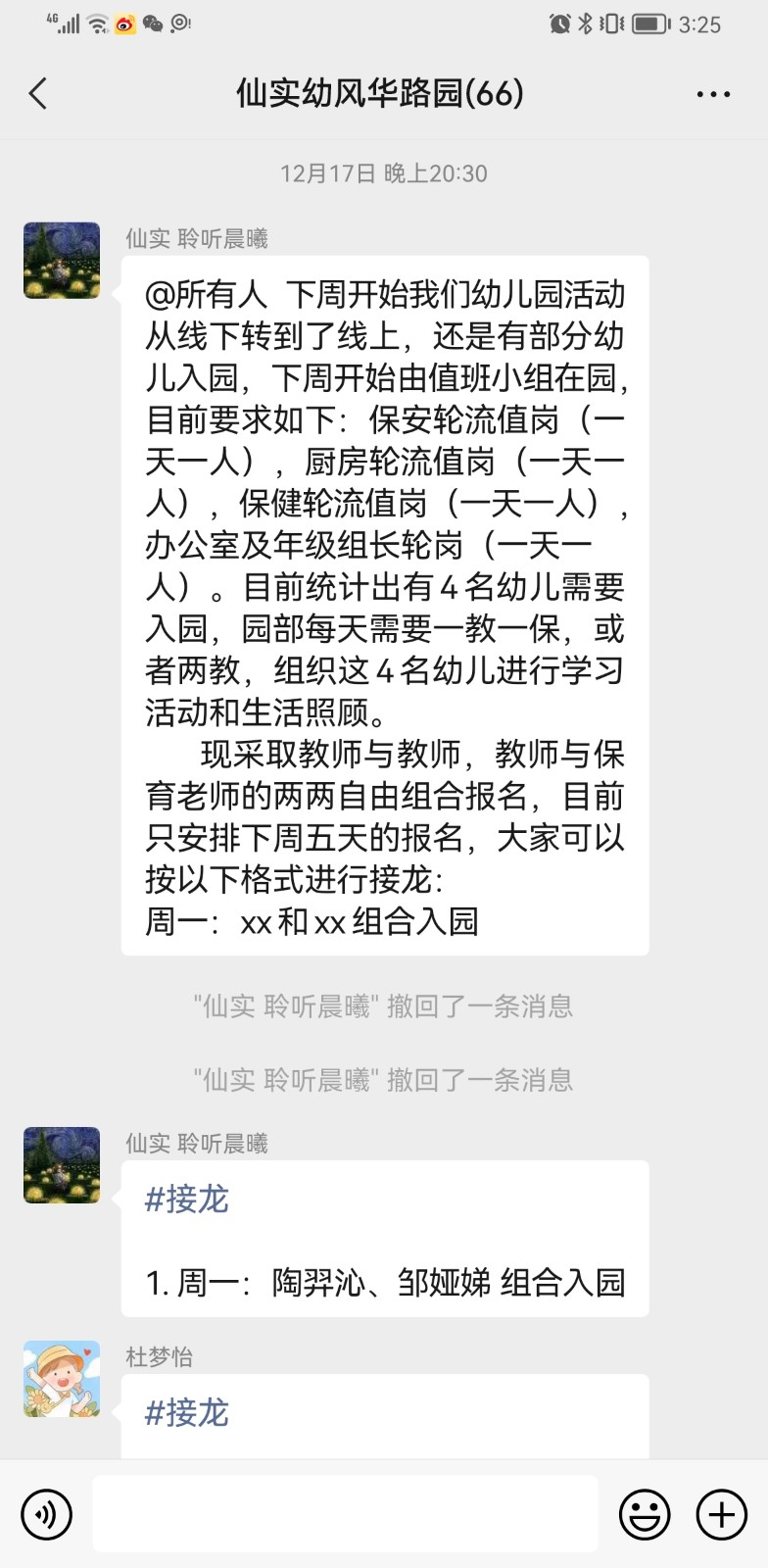This screenshot has width=768, height=1568.
Task: Open 杜梦怡's profile avatar
Action: 62,1379
